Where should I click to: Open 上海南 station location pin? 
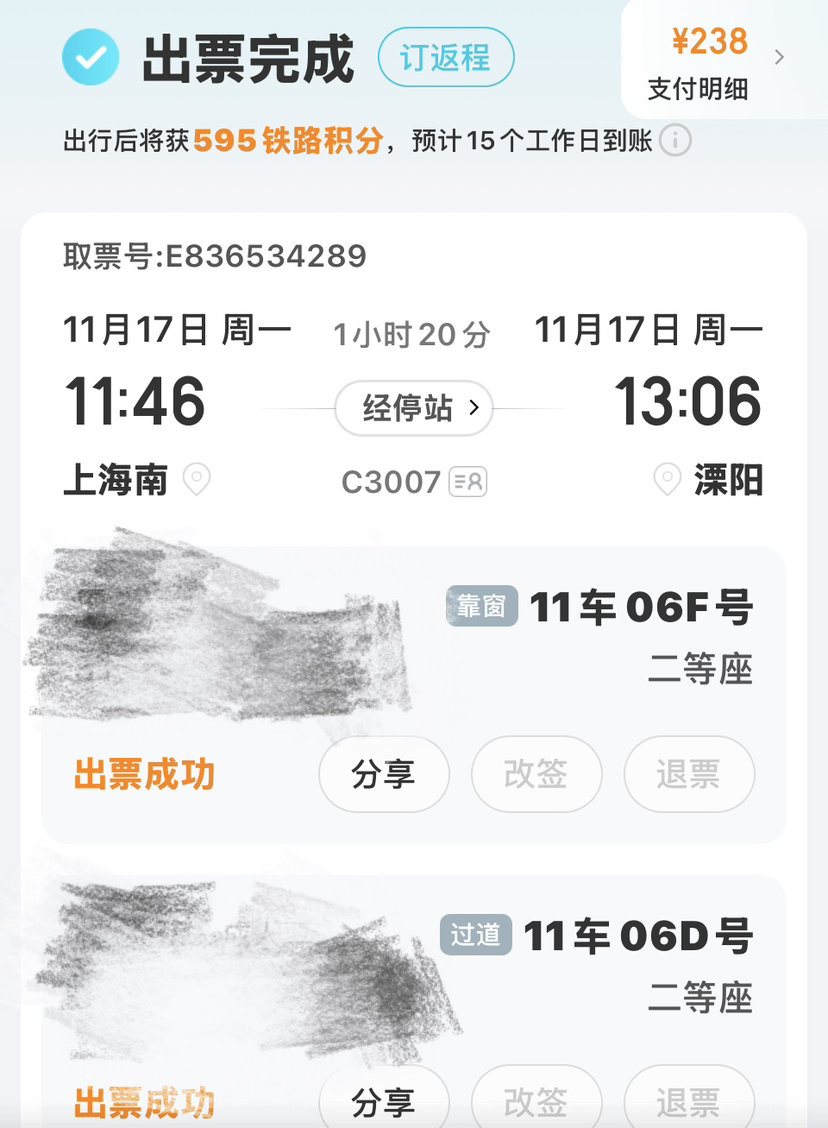tap(196, 481)
